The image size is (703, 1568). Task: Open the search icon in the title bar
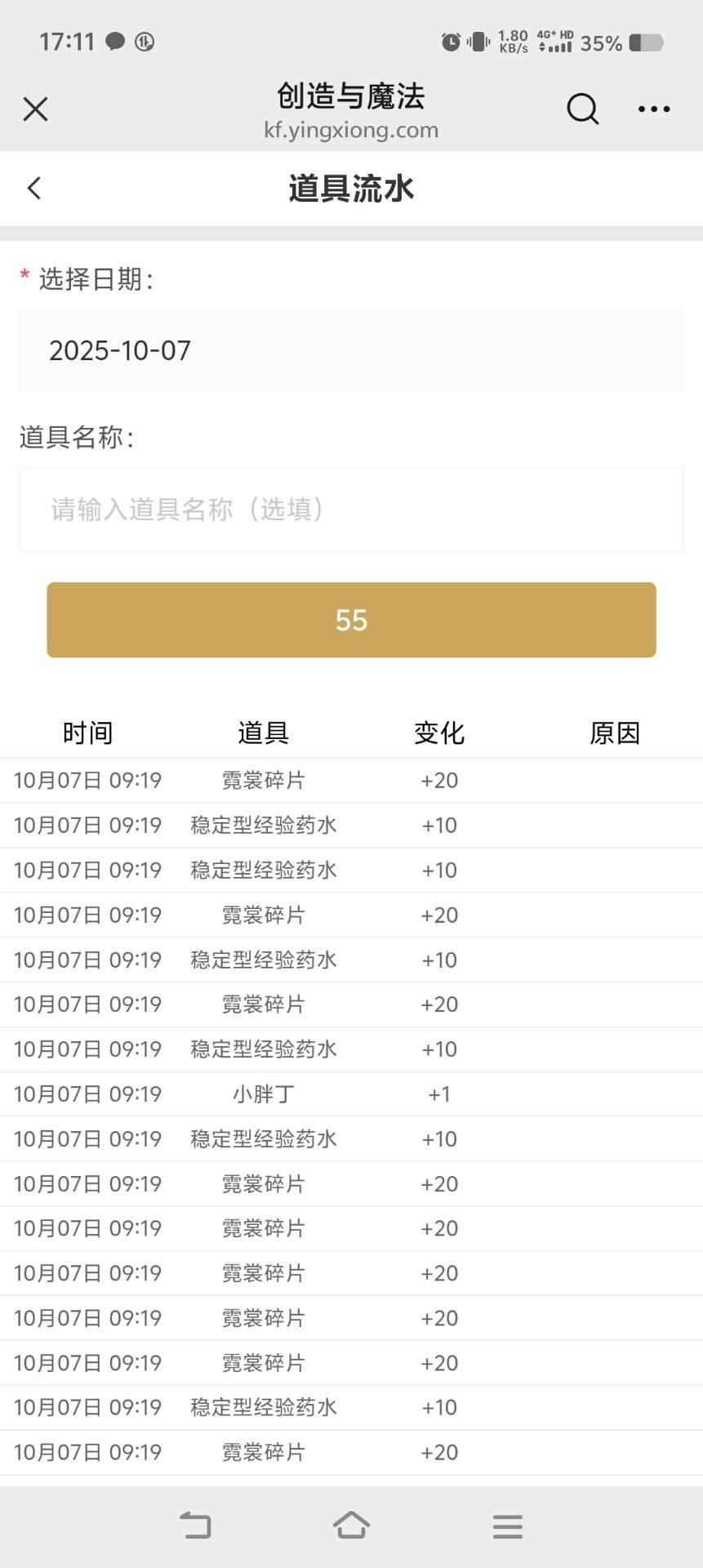point(582,109)
